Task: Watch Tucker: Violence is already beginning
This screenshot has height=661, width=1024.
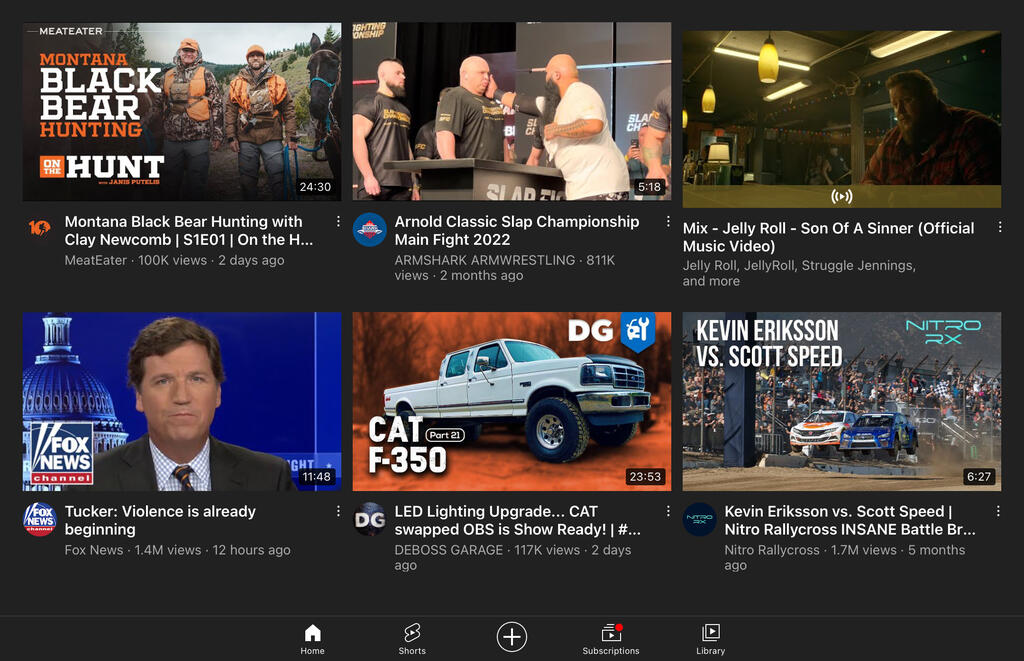Action: [x=182, y=401]
